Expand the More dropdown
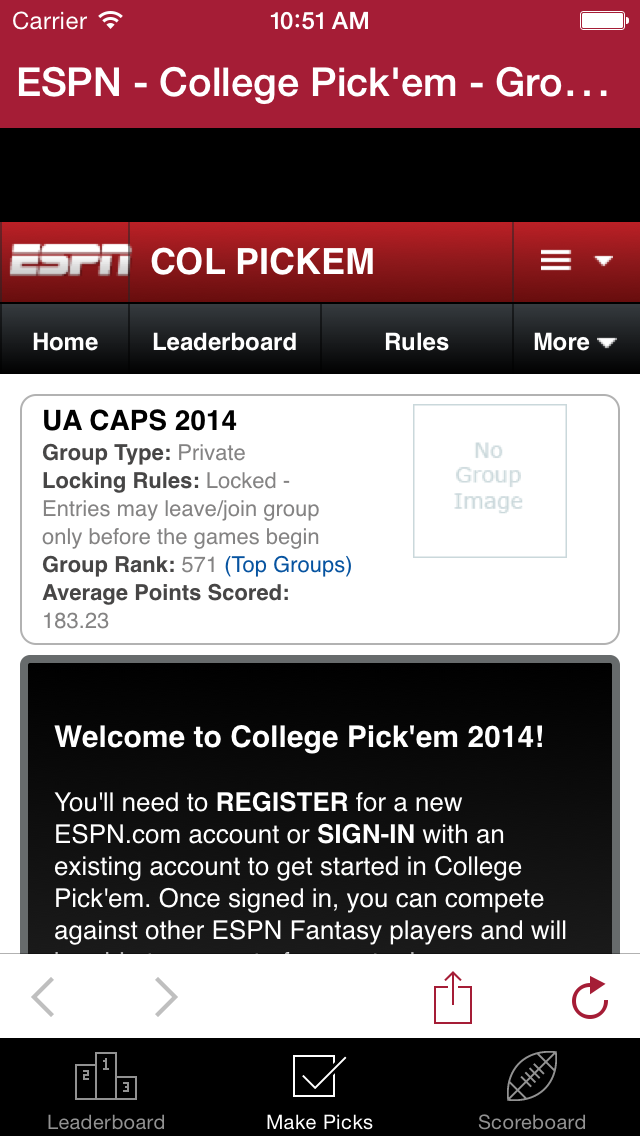The height and width of the screenshot is (1136, 640). pyautogui.click(x=576, y=341)
